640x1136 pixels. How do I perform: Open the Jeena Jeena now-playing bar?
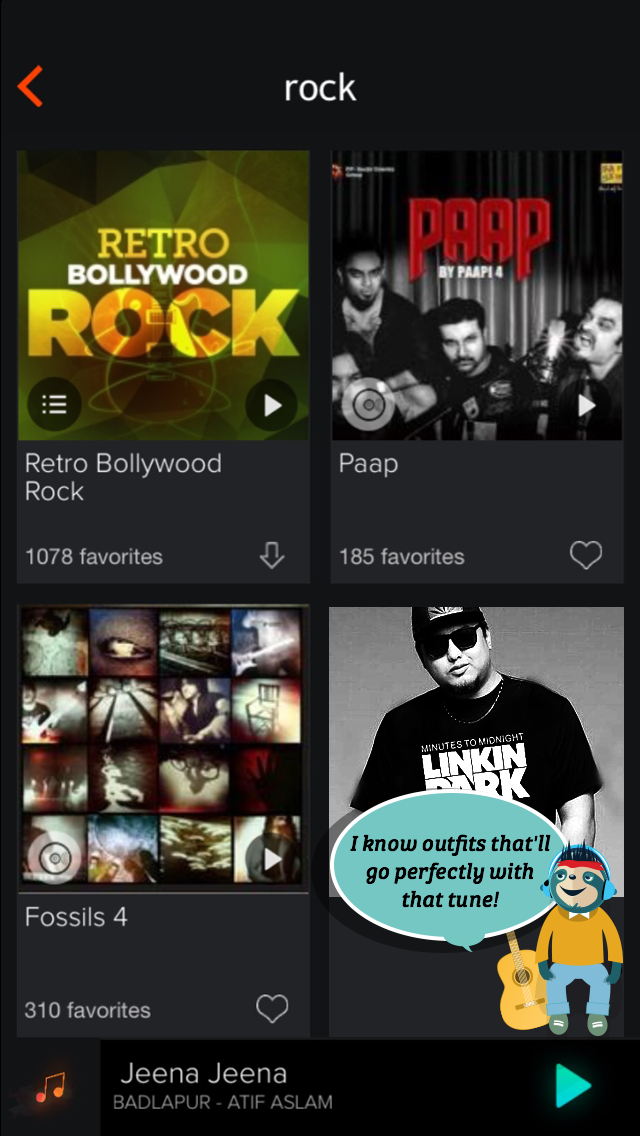[x=300, y=1086]
